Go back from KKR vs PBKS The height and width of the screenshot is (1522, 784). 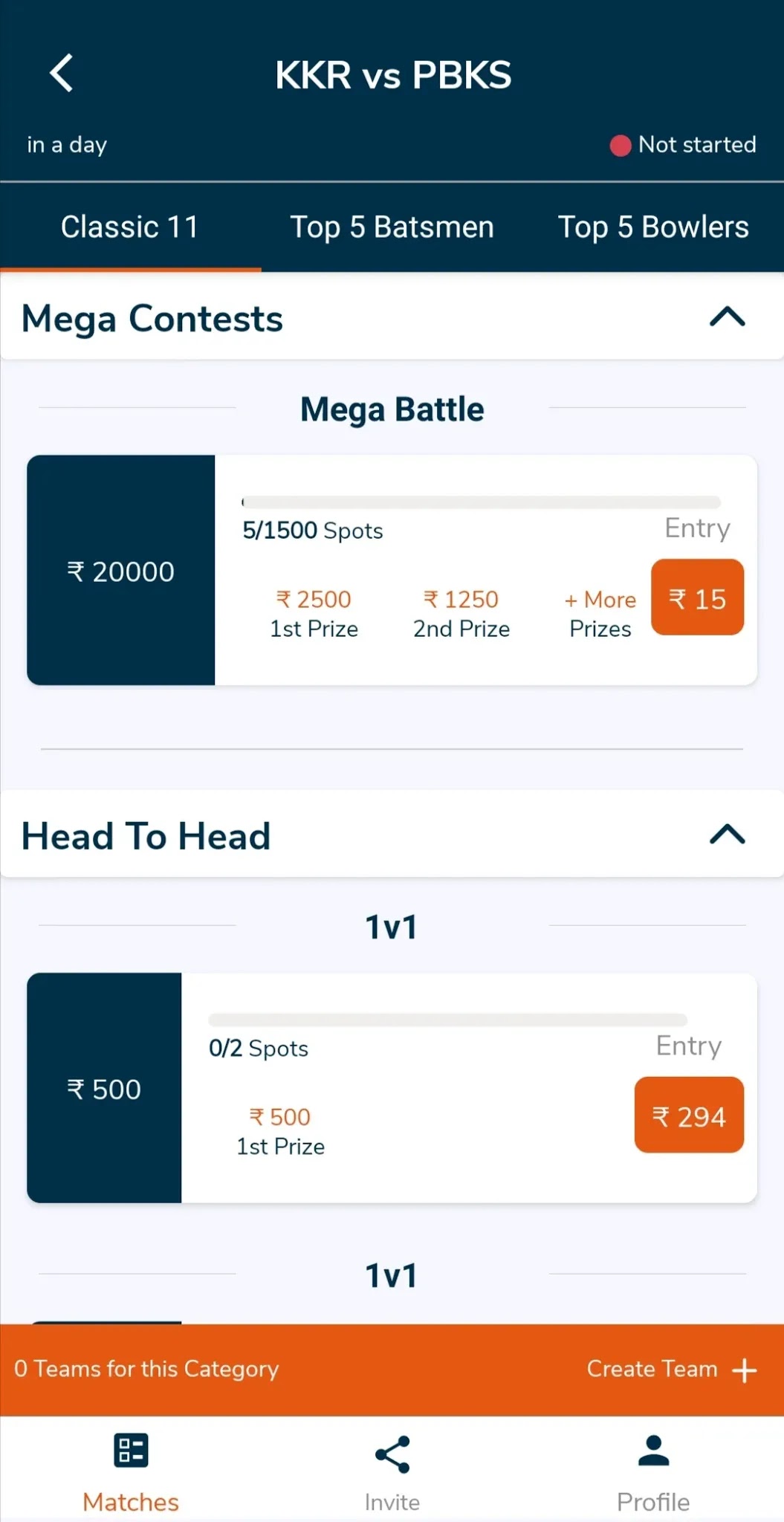tap(62, 73)
